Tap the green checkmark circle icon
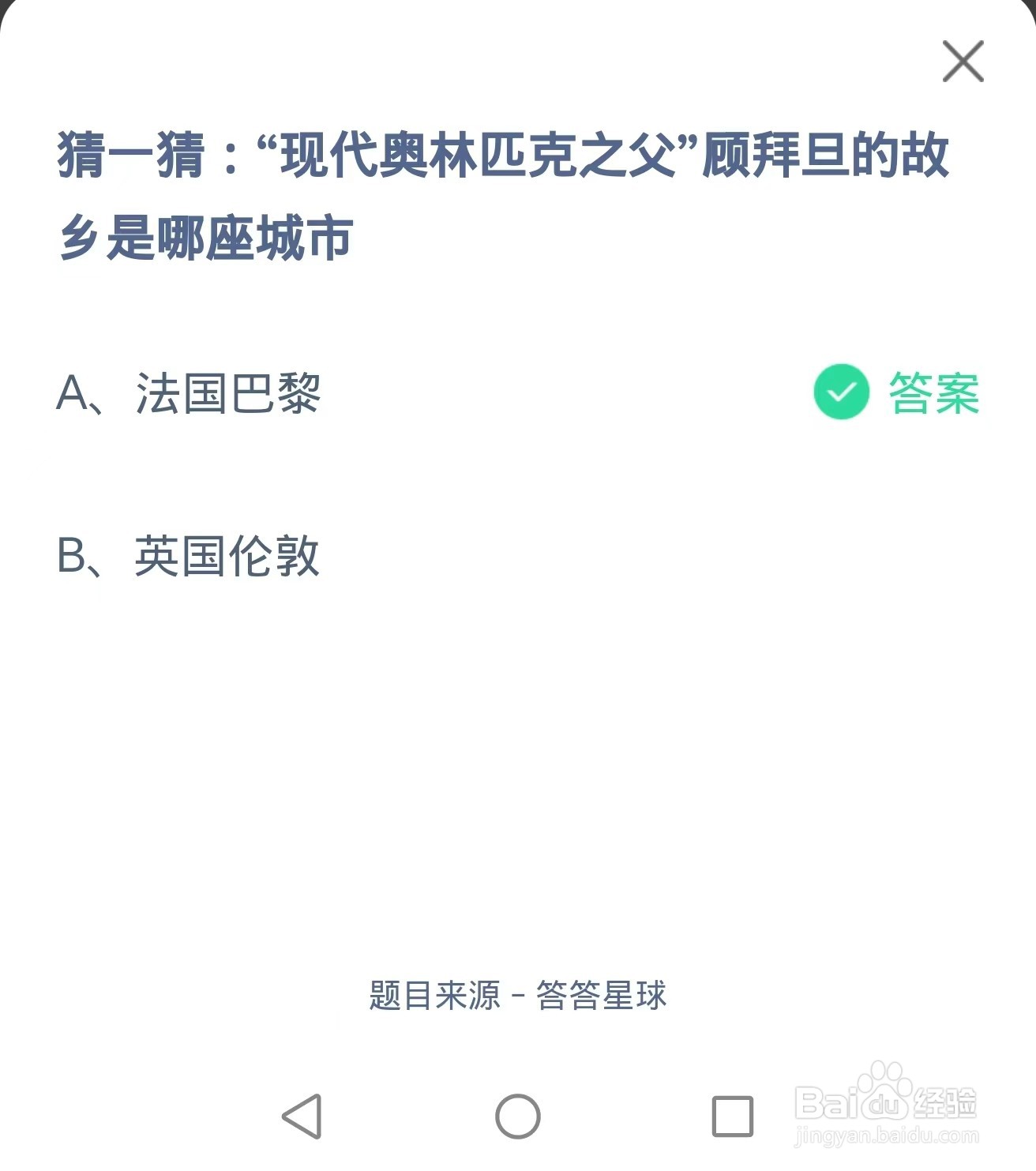The width and height of the screenshot is (1036, 1171). click(840, 390)
